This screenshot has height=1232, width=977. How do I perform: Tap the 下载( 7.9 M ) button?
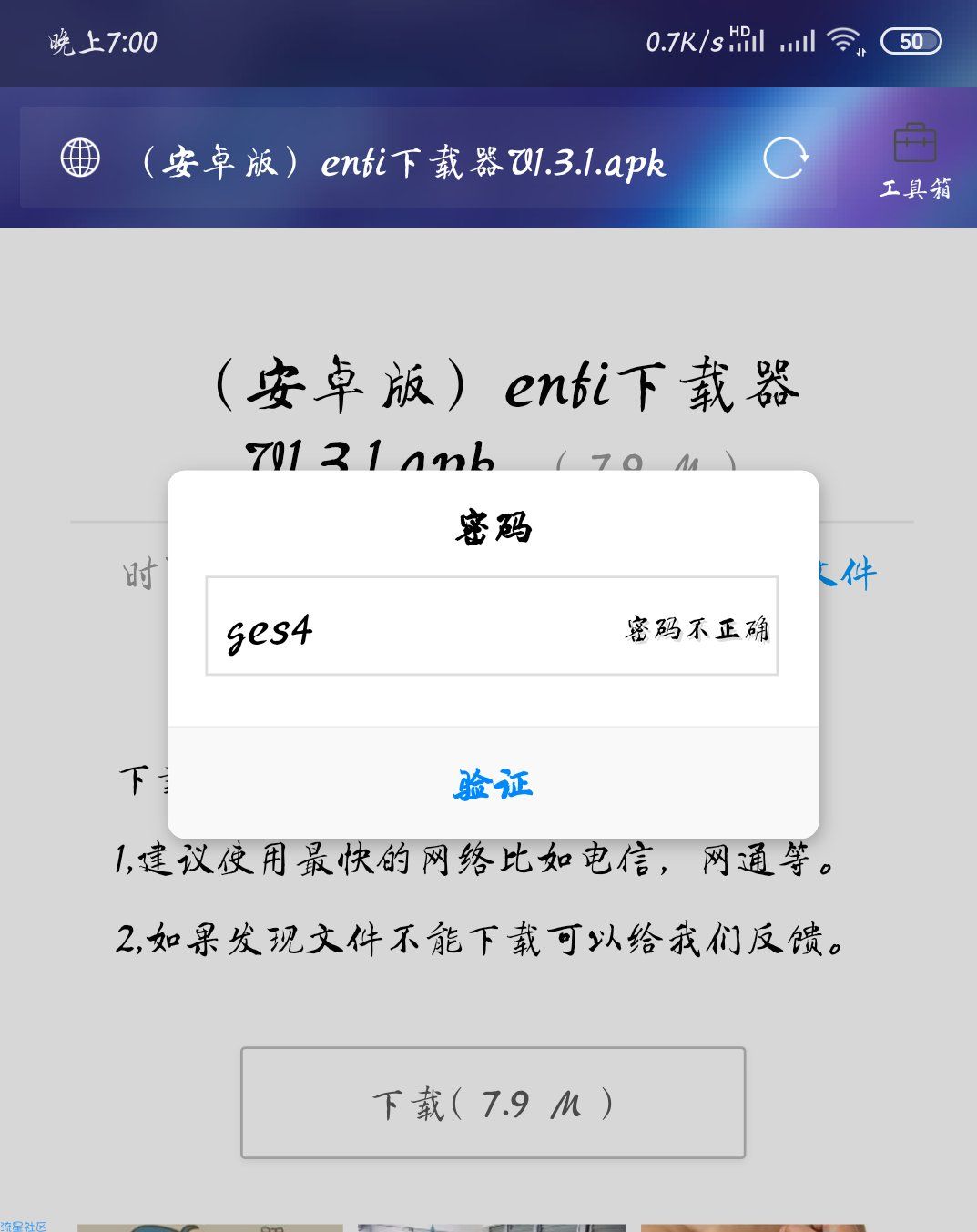coord(493,1103)
